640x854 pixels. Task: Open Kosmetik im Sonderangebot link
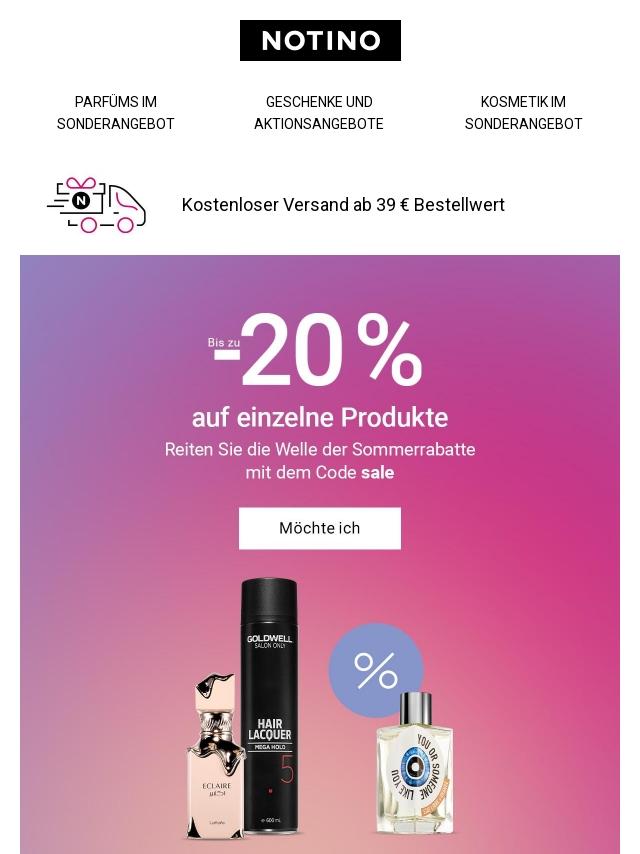(x=523, y=113)
